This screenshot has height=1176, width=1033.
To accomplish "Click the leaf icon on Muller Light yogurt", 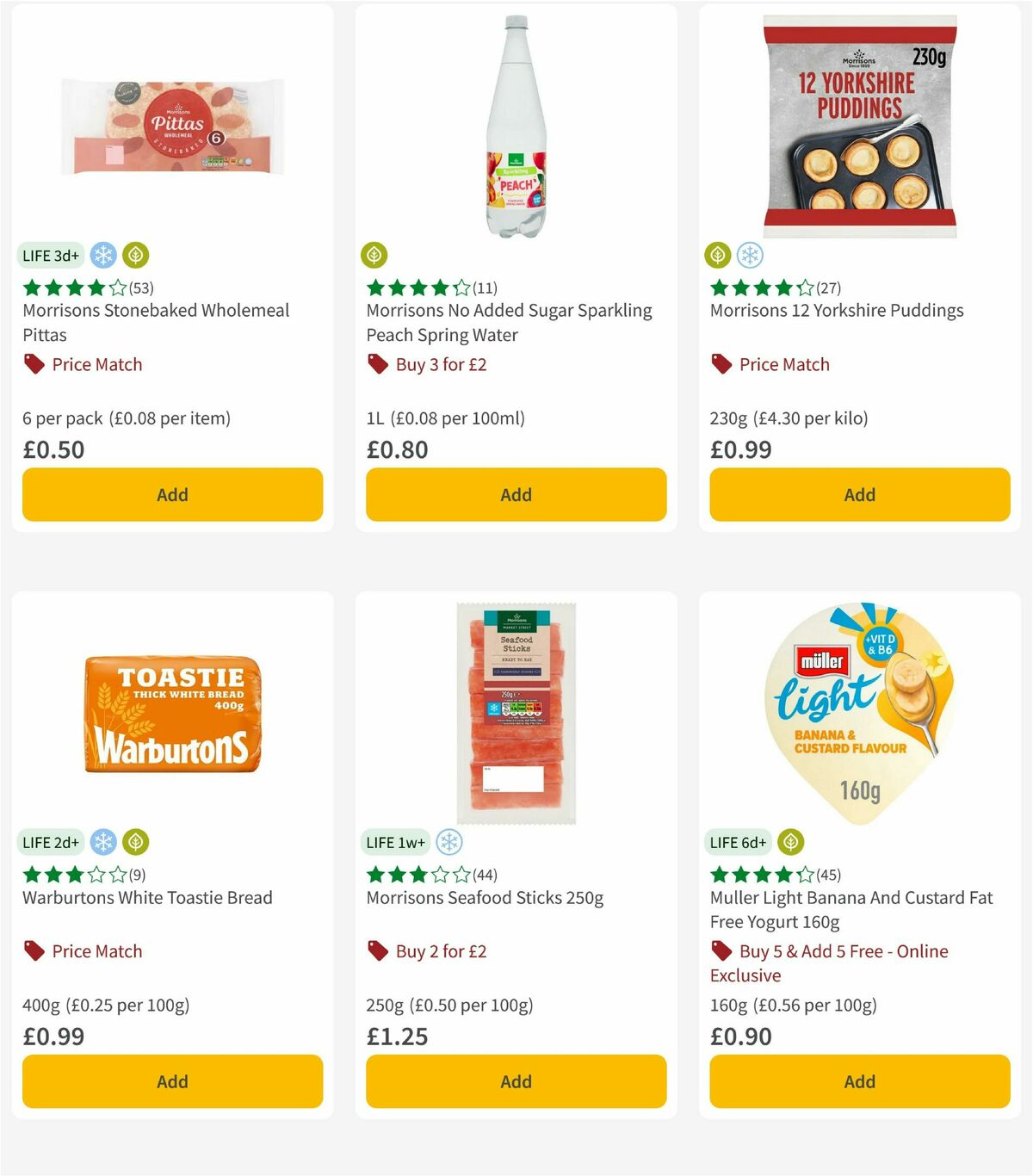I will tap(790, 842).
